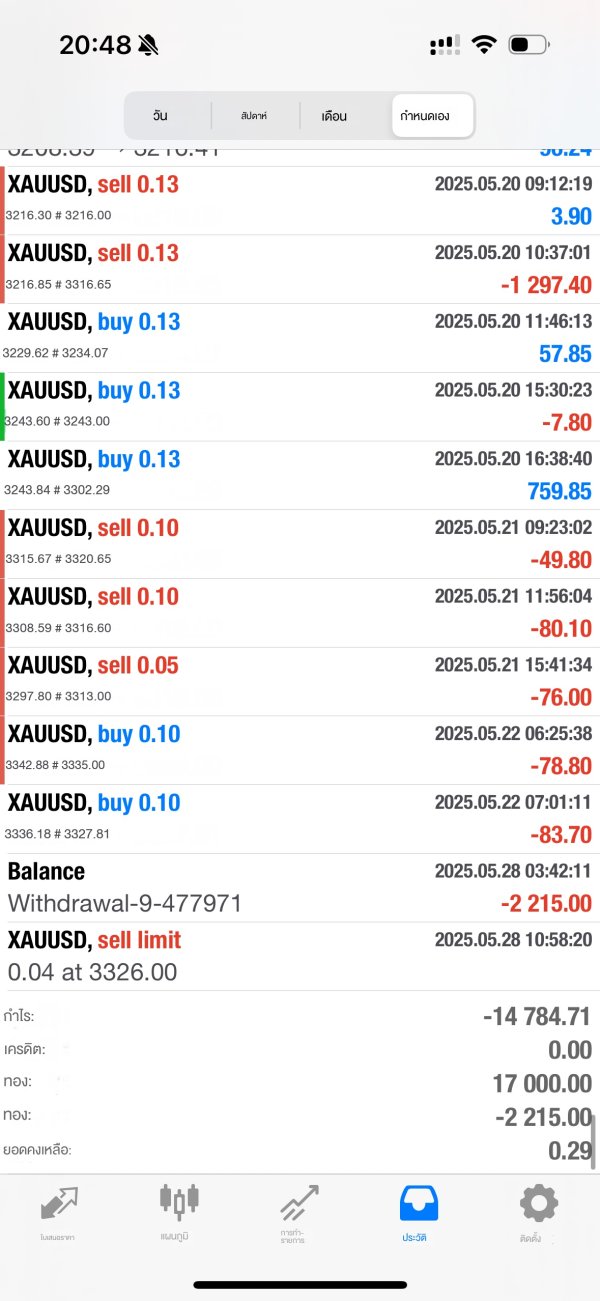Expand the XAUUSD buy trade at 11:46:13
The height and width of the screenshot is (1301, 600).
coord(300,338)
